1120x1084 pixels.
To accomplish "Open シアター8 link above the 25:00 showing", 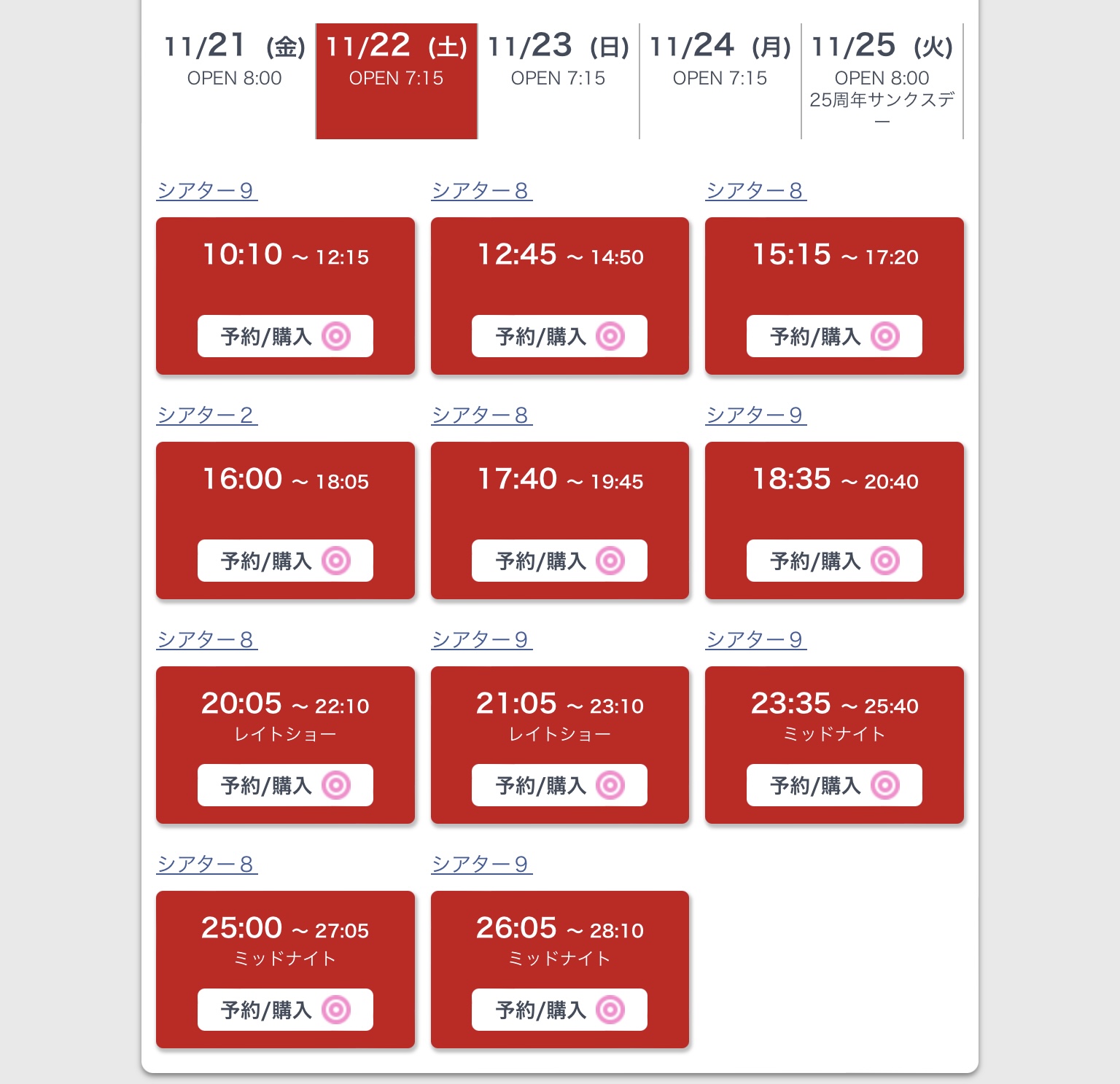I will click(x=207, y=865).
